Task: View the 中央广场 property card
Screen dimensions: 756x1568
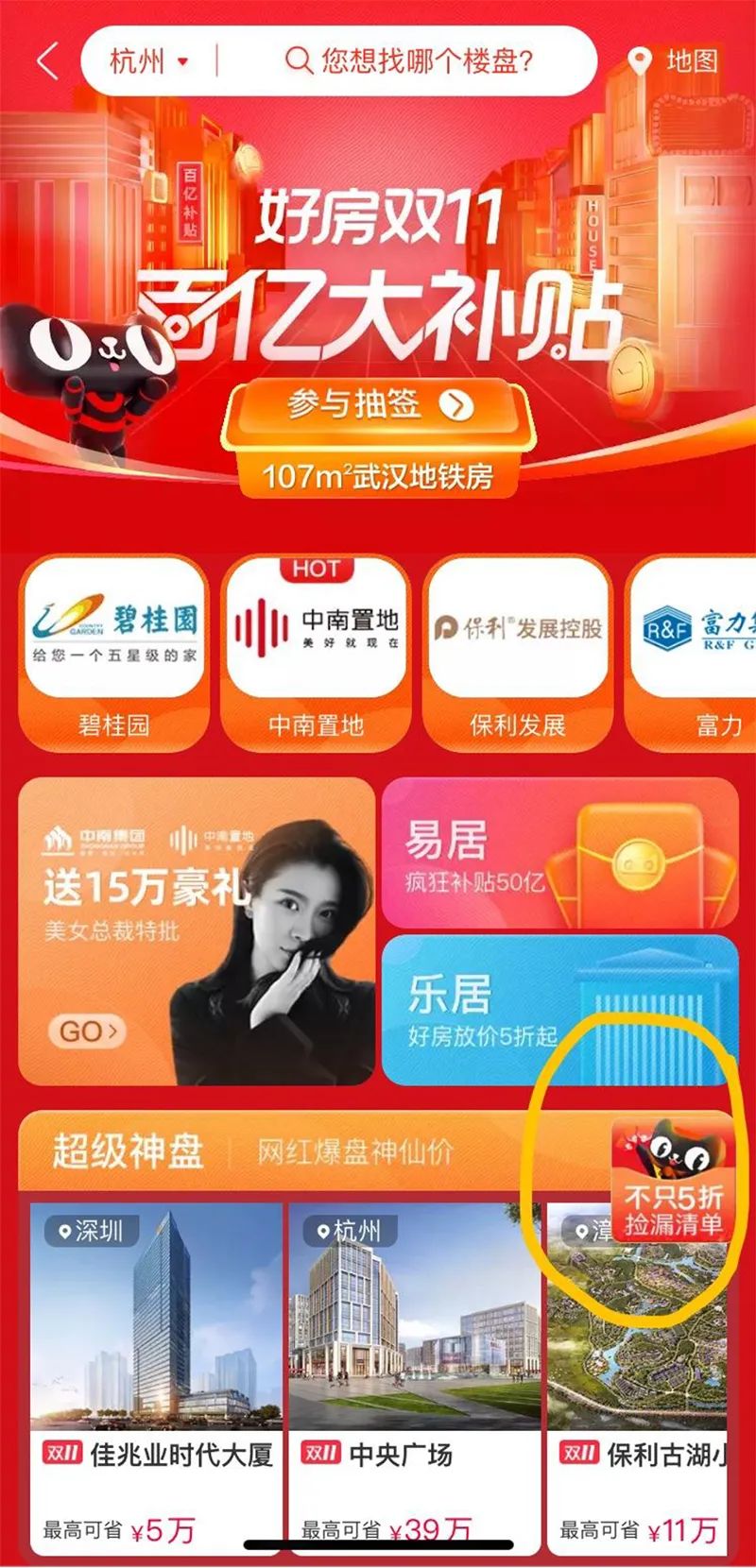Action: 414,1370
